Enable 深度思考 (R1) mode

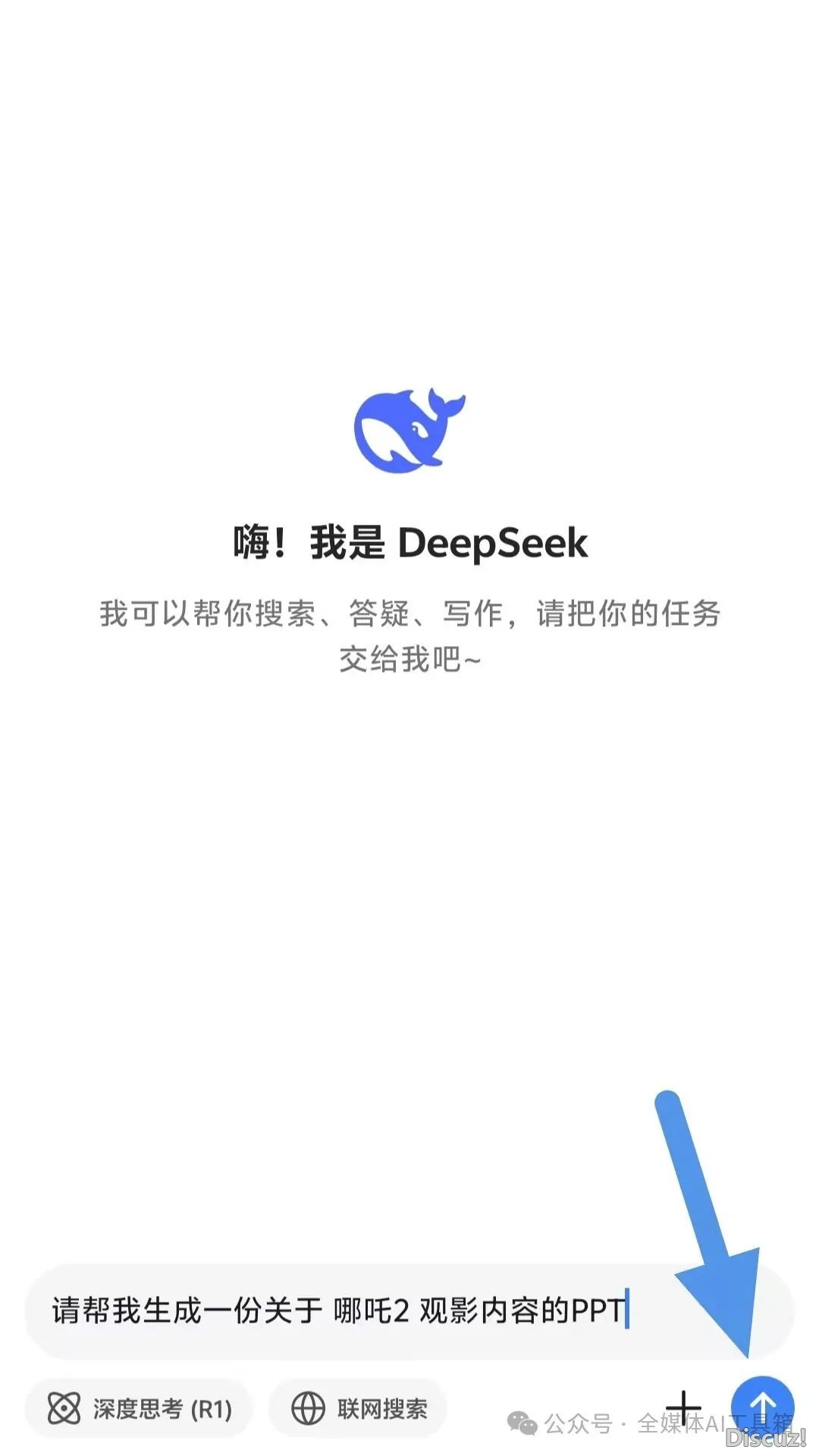(x=139, y=1409)
